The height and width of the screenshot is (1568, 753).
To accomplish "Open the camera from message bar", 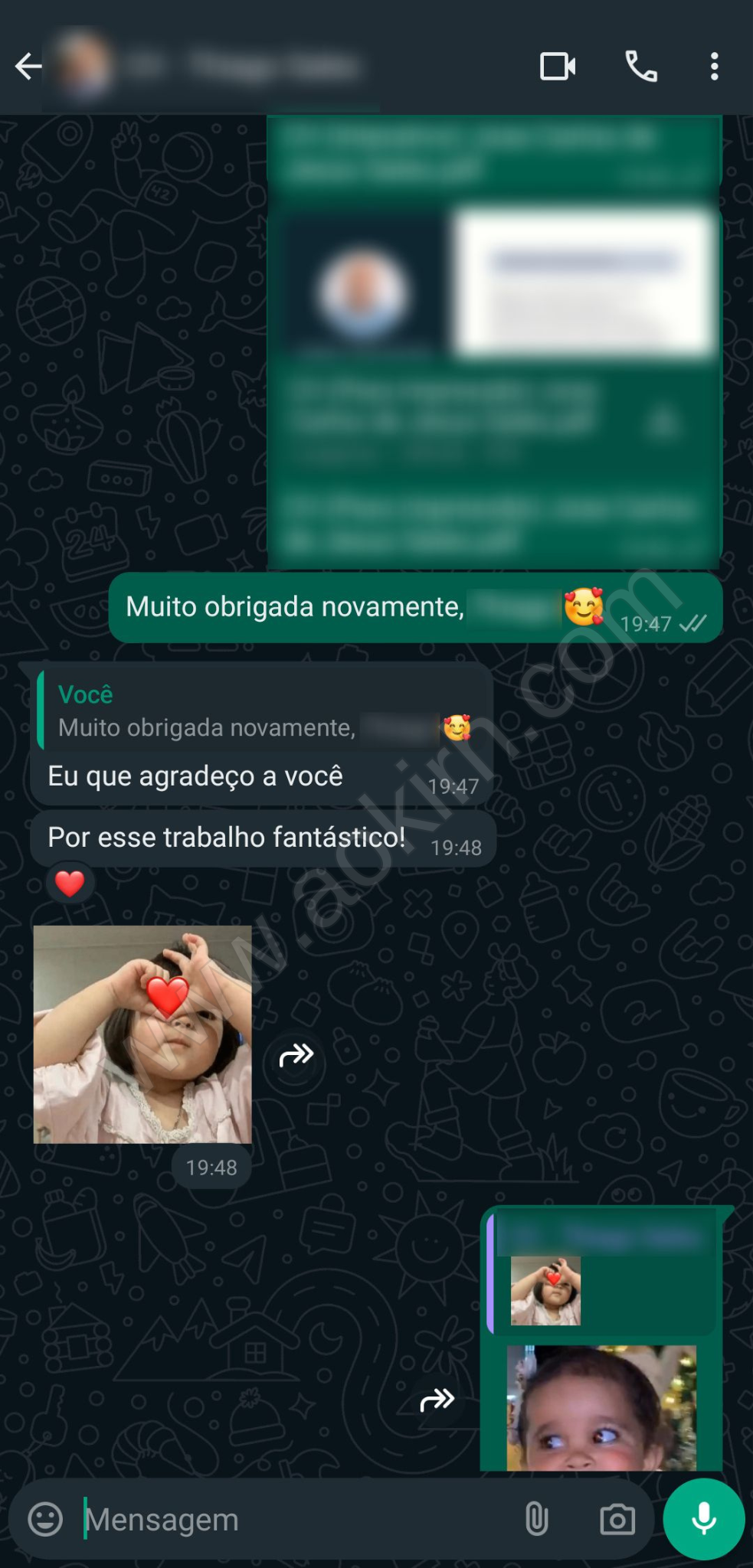I will 617,1519.
